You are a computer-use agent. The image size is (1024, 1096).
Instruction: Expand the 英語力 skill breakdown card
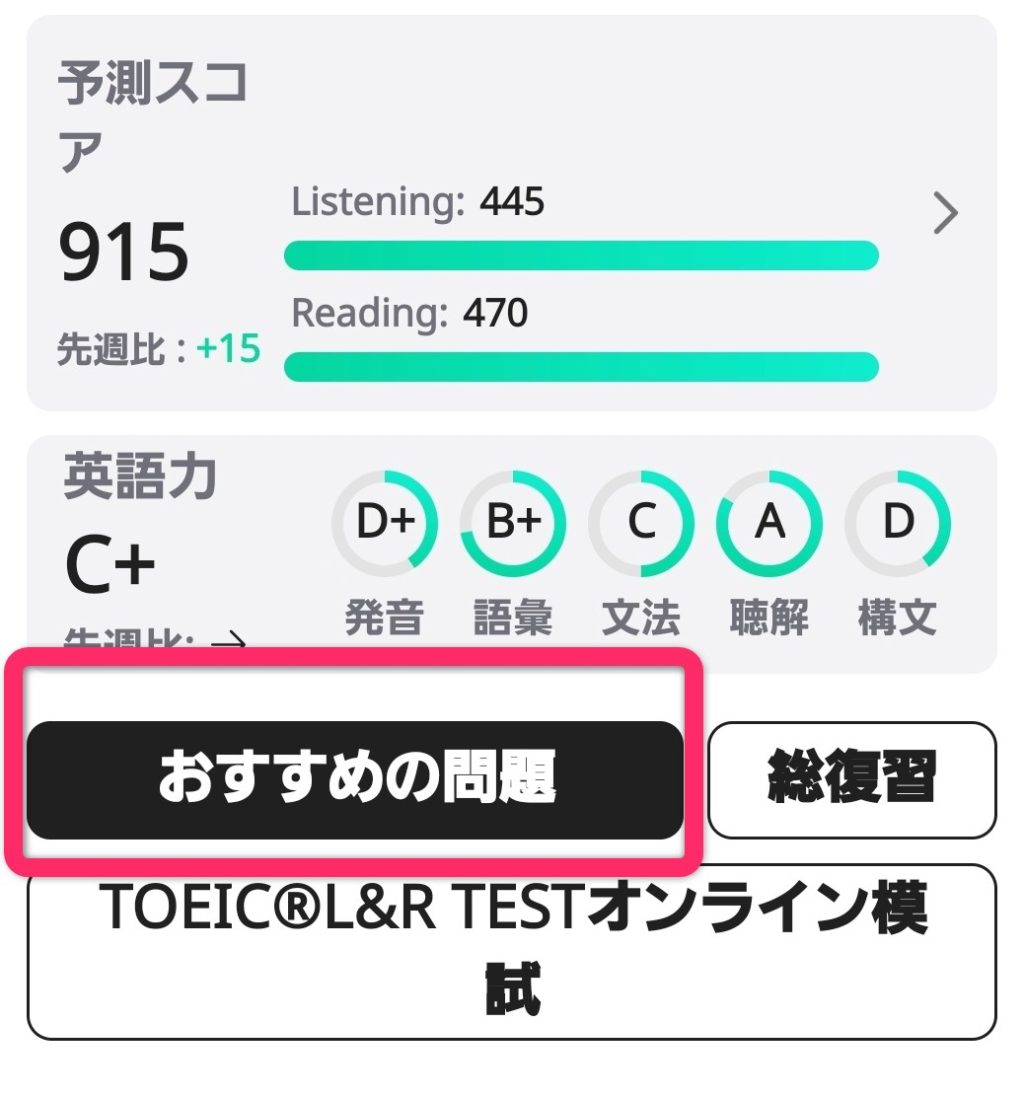(512, 540)
